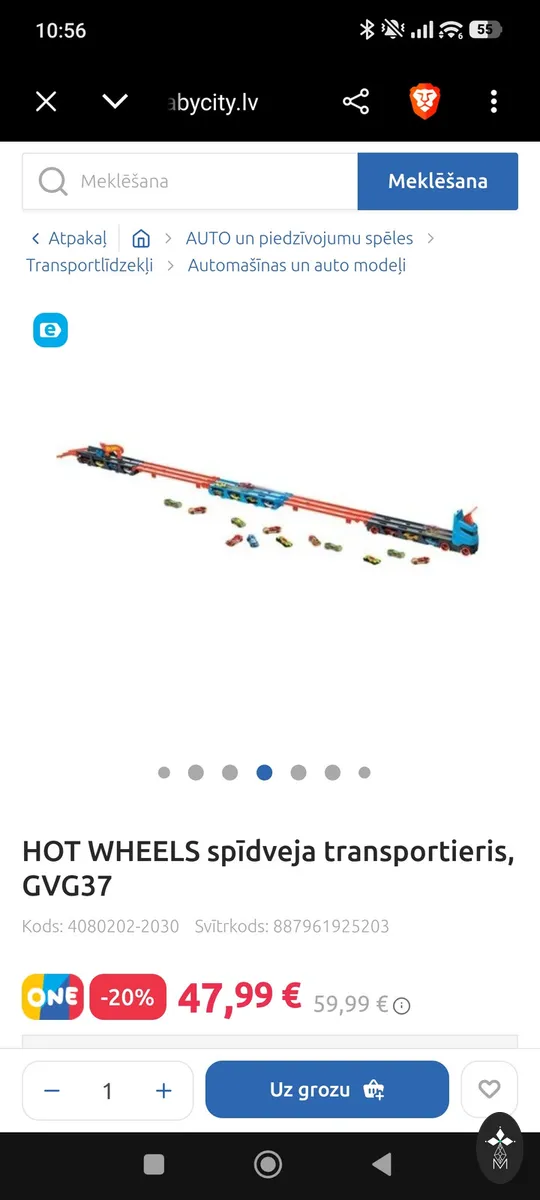Viewport: 540px width, 1200px height.
Task: Open AUTO un piedzīvojumu spēles breadcrumb
Action: tap(299, 238)
